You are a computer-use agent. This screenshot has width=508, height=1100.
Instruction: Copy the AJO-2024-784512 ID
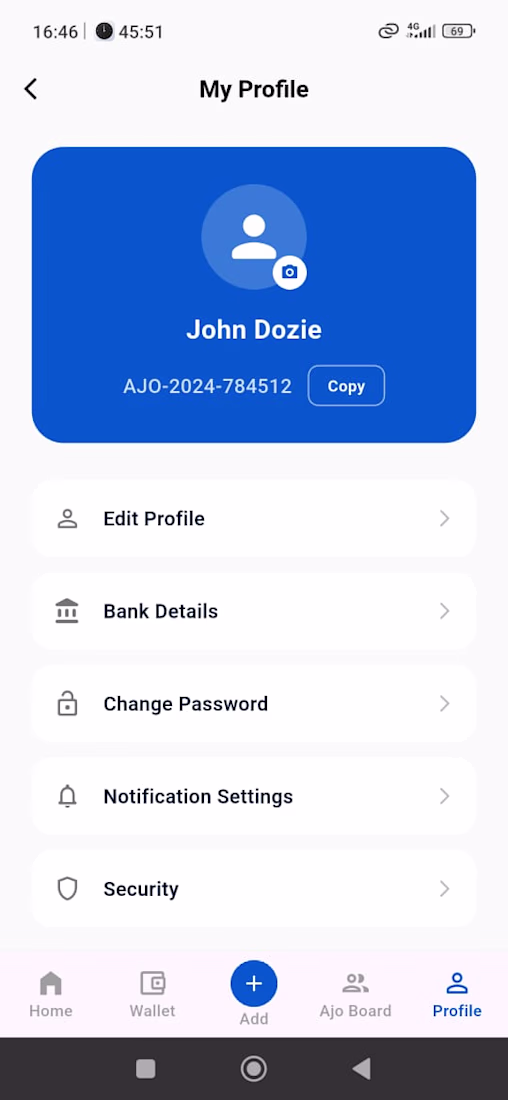346,386
